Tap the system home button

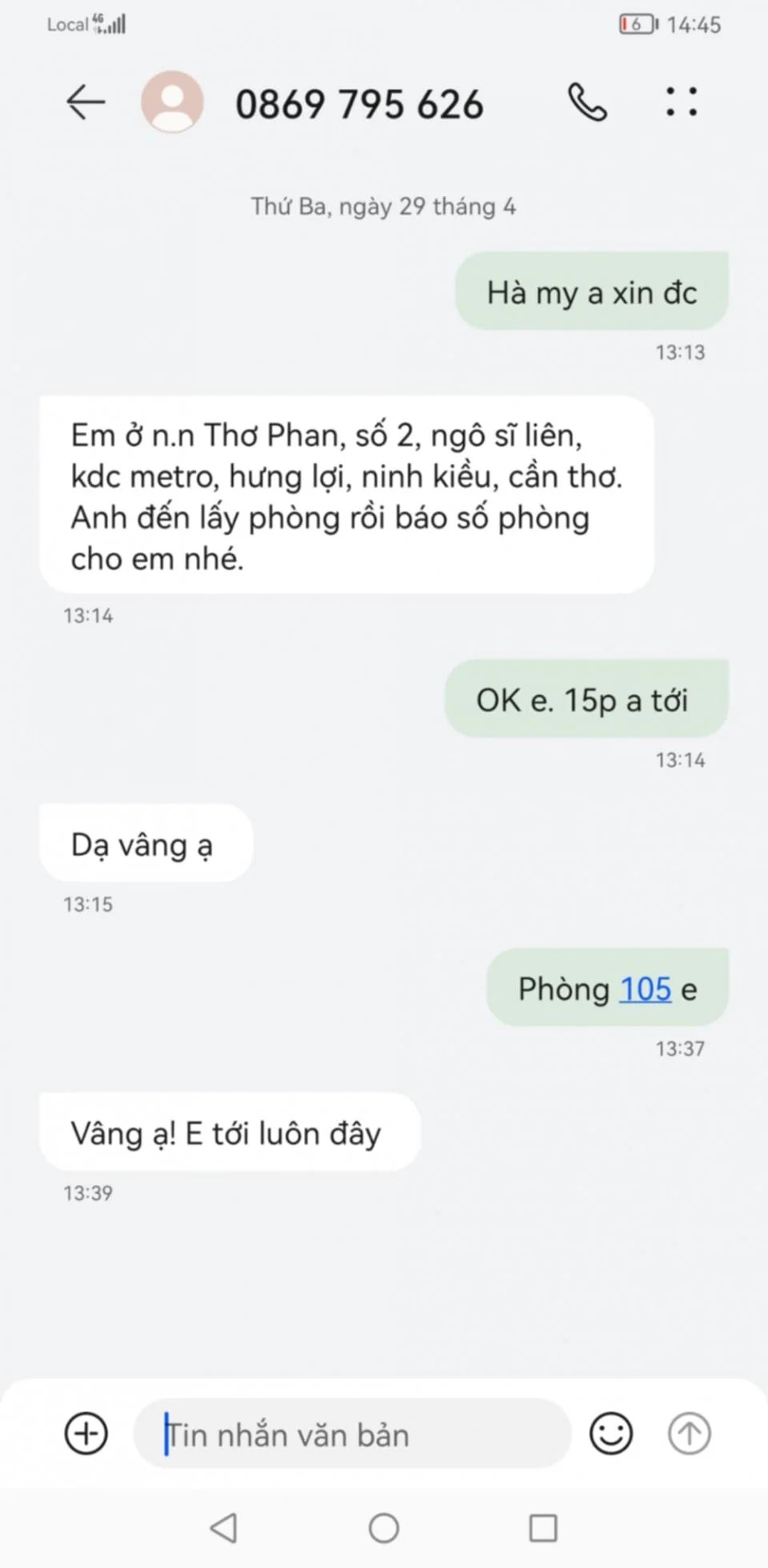tap(384, 1528)
